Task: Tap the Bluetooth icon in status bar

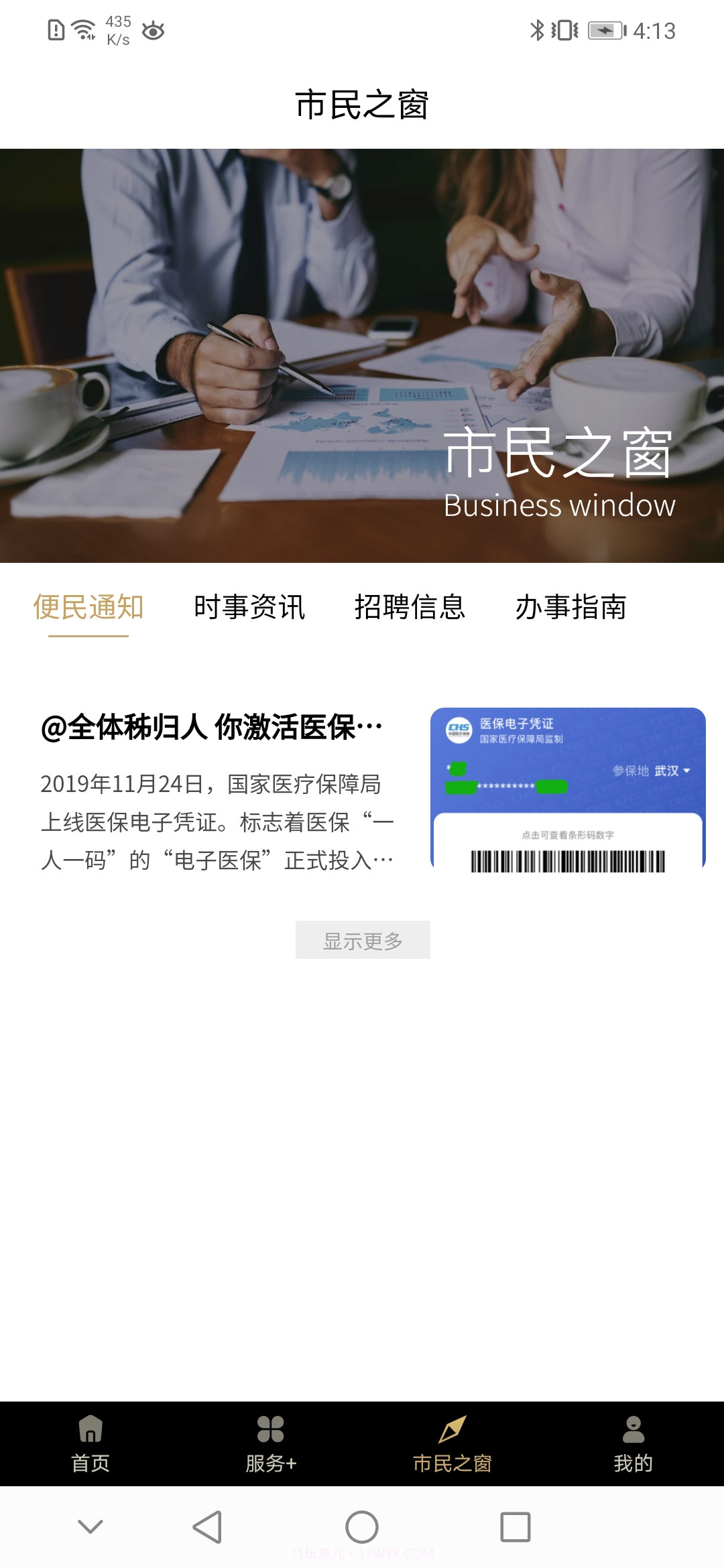Action: (x=536, y=30)
